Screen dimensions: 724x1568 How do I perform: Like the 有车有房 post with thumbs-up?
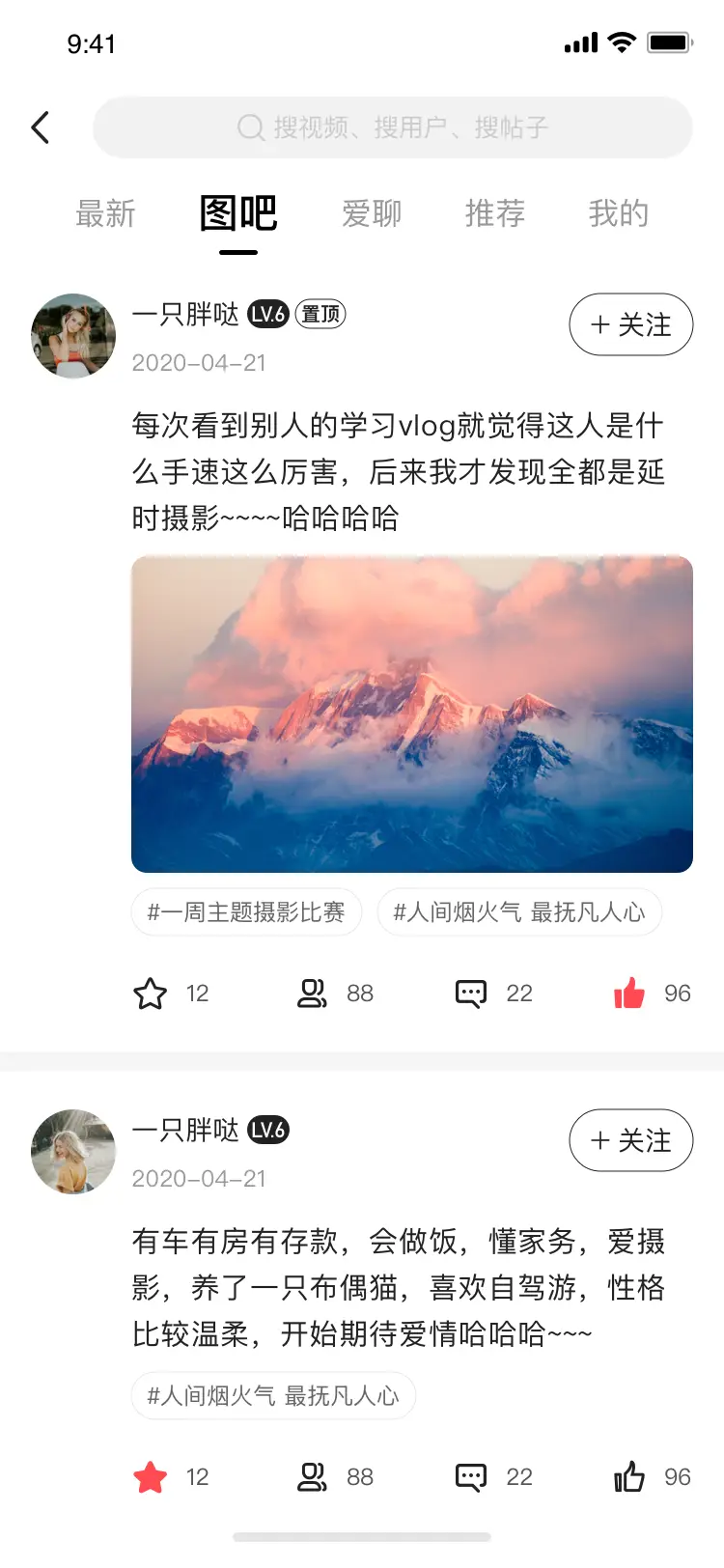[629, 1476]
